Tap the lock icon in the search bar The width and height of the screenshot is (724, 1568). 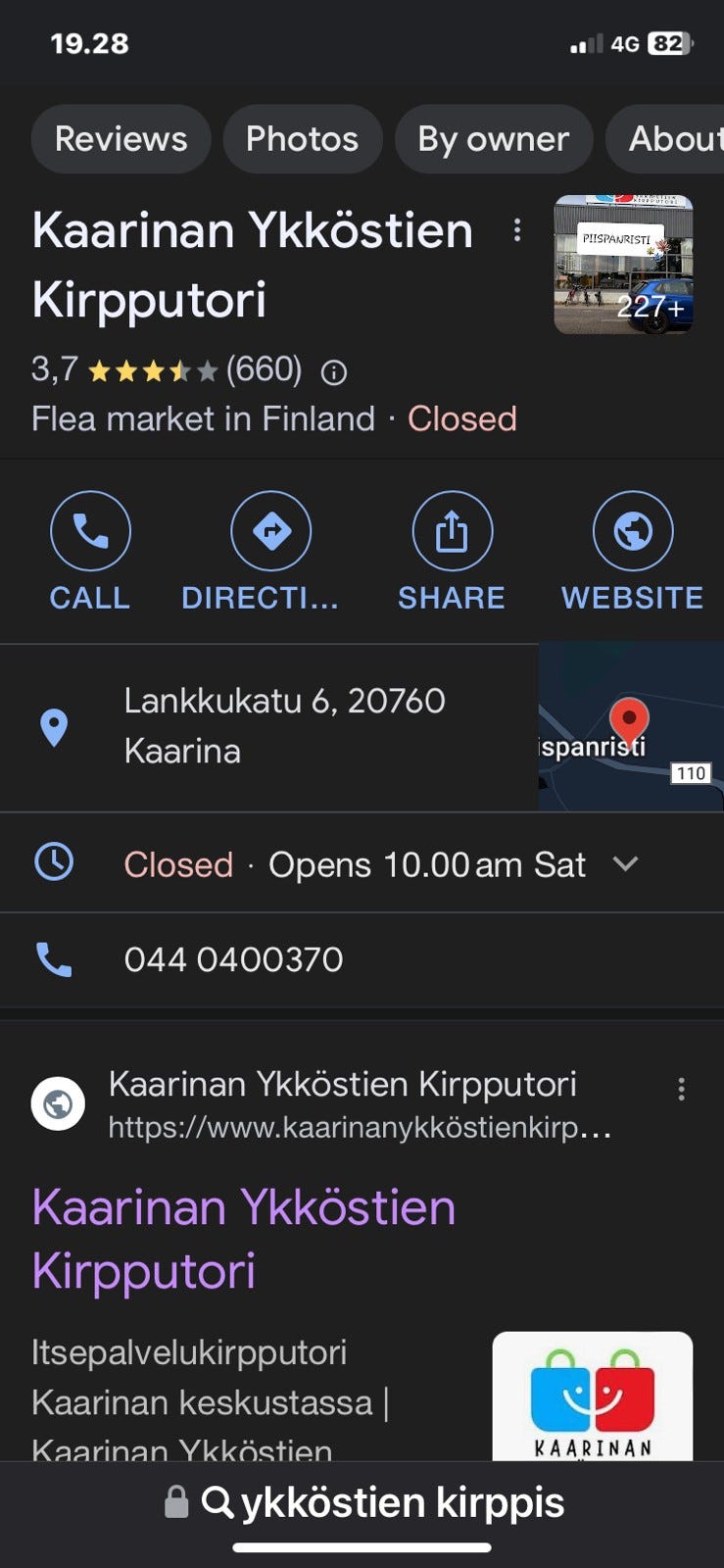179,1502
